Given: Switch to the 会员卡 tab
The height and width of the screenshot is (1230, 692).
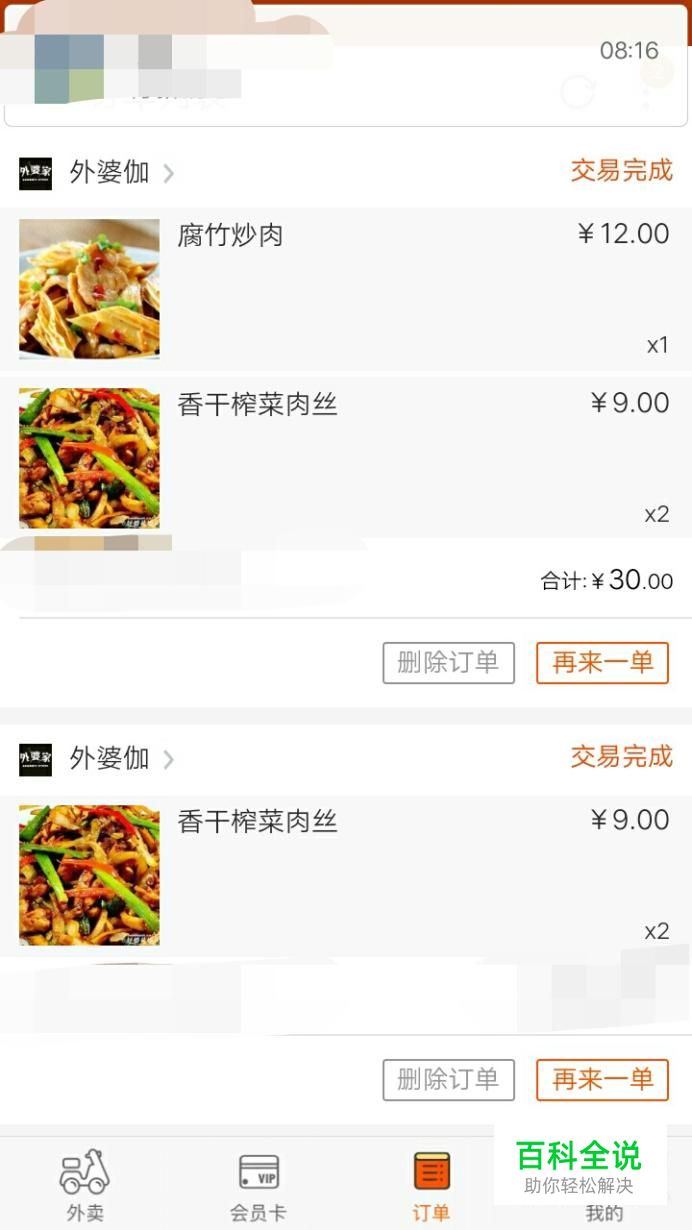Looking at the screenshot, I should click(258, 1185).
